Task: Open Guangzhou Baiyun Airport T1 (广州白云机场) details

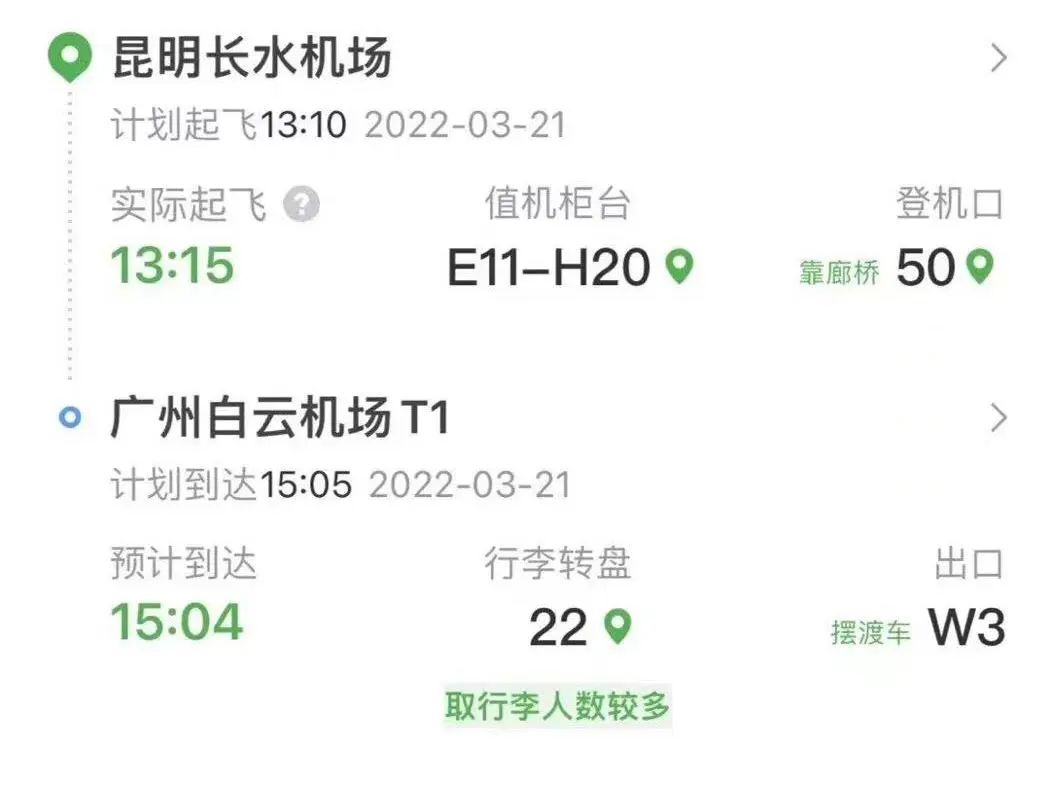Action: 997,418
